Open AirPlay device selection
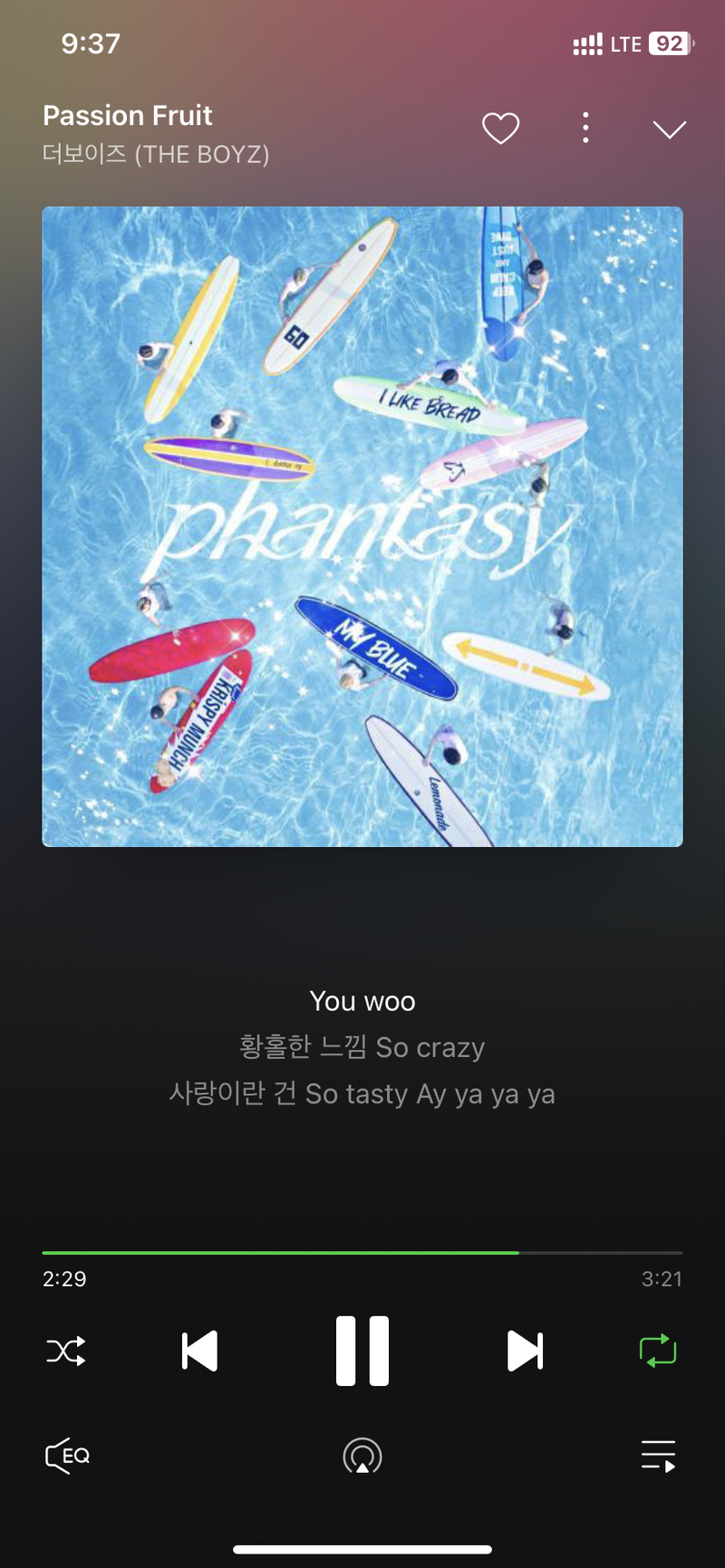Image resolution: width=725 pixels, height=1568 pixels. point(362,1456)
